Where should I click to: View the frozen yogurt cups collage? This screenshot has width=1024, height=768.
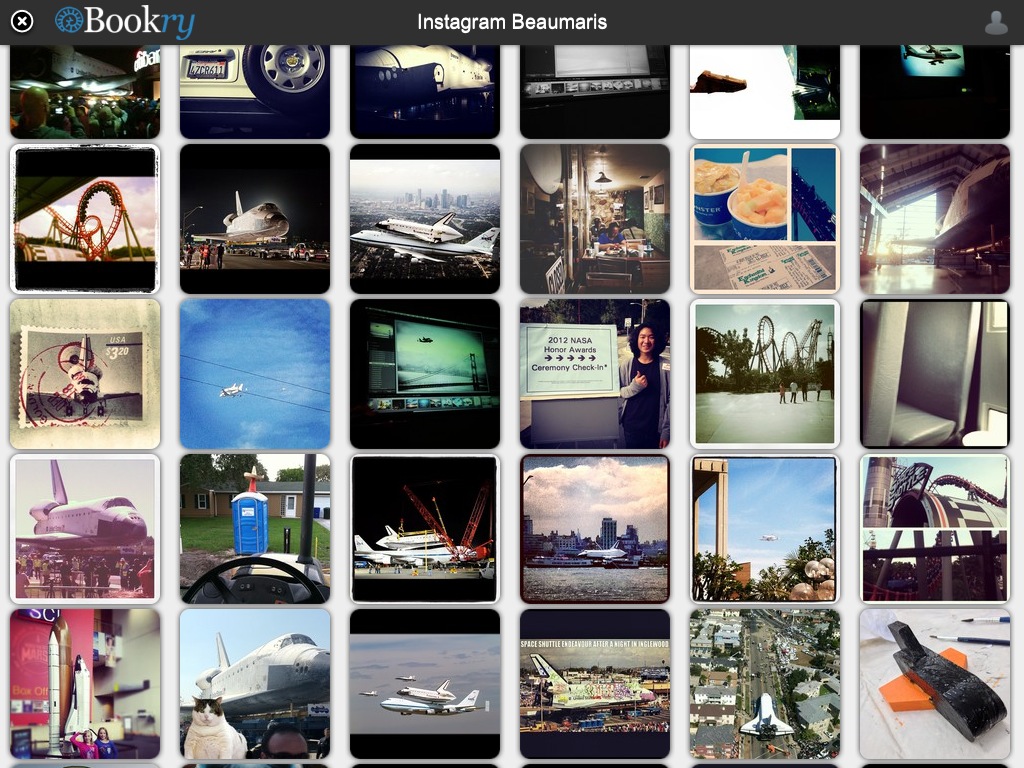tap(765, 219)
